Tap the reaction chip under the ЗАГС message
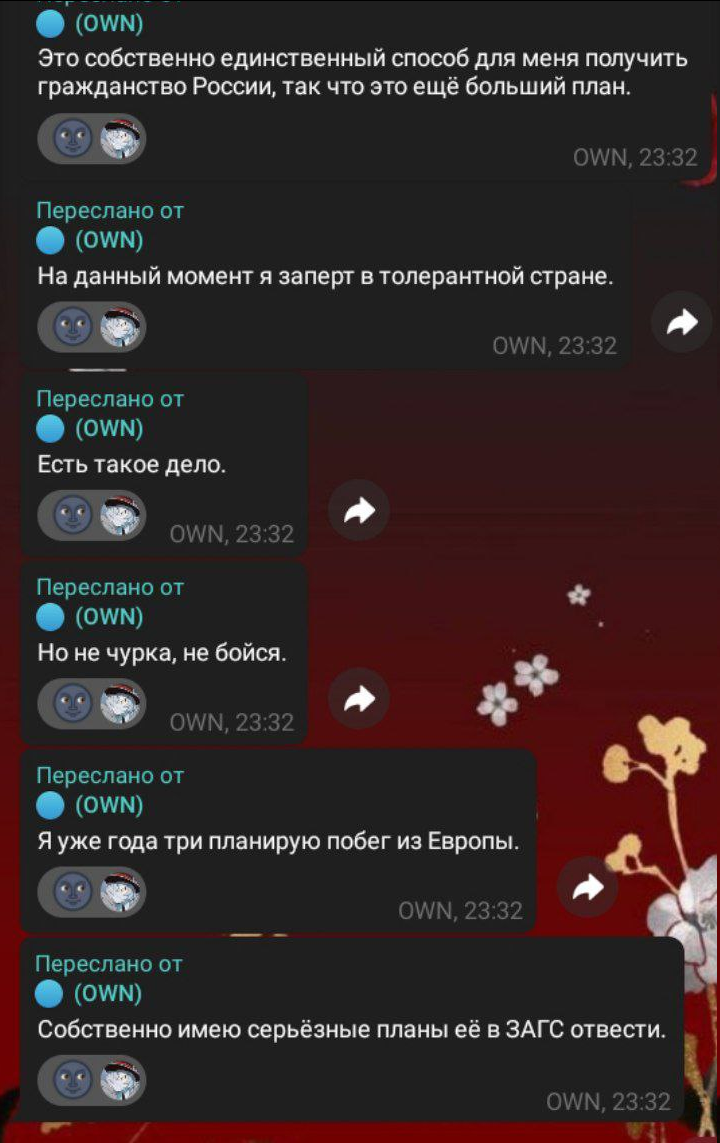This screenshot has height=1143, width=720. 92,1080
